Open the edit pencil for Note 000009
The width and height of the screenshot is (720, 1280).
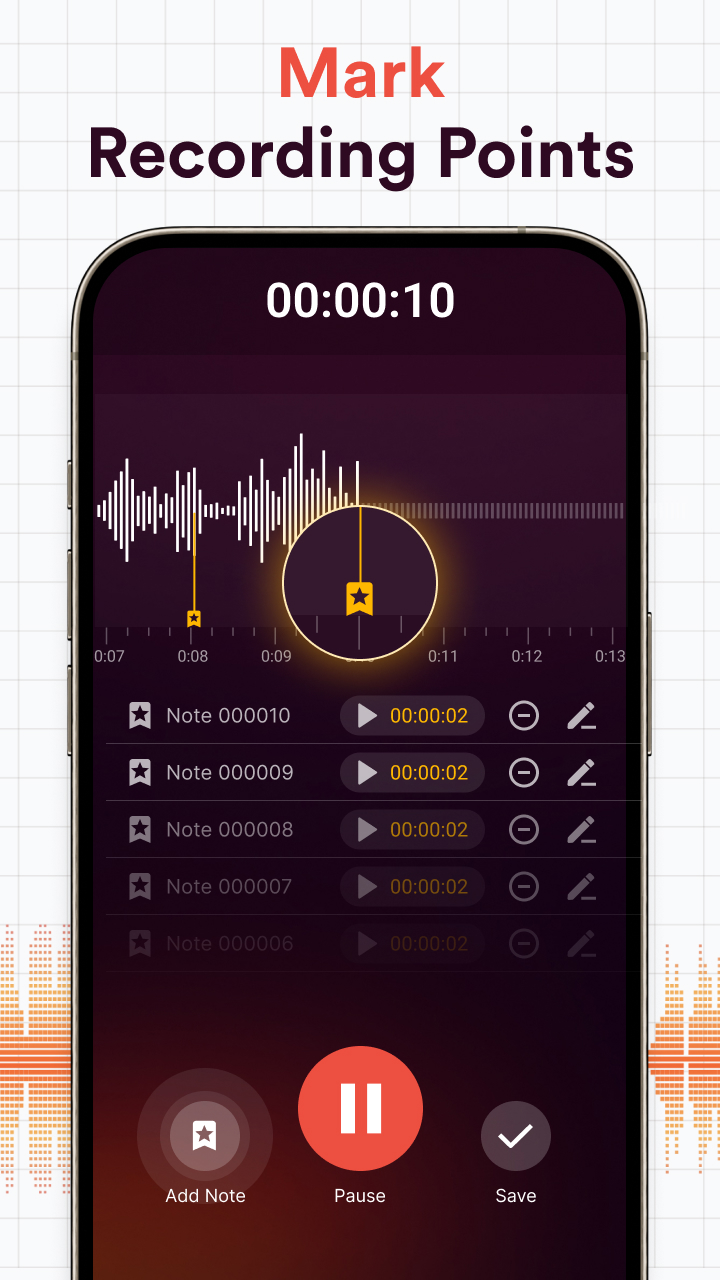[581, 772]
